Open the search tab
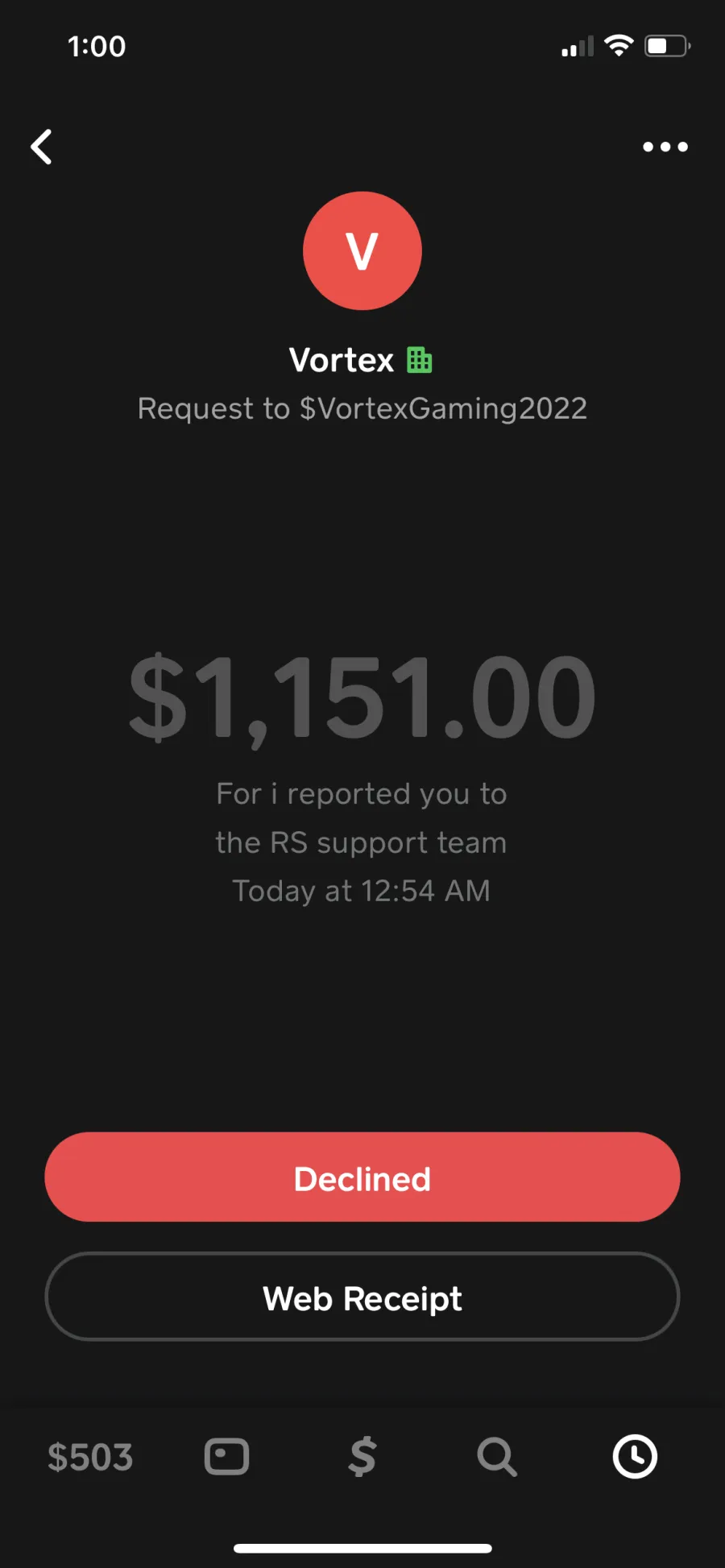 [497, 1457]
